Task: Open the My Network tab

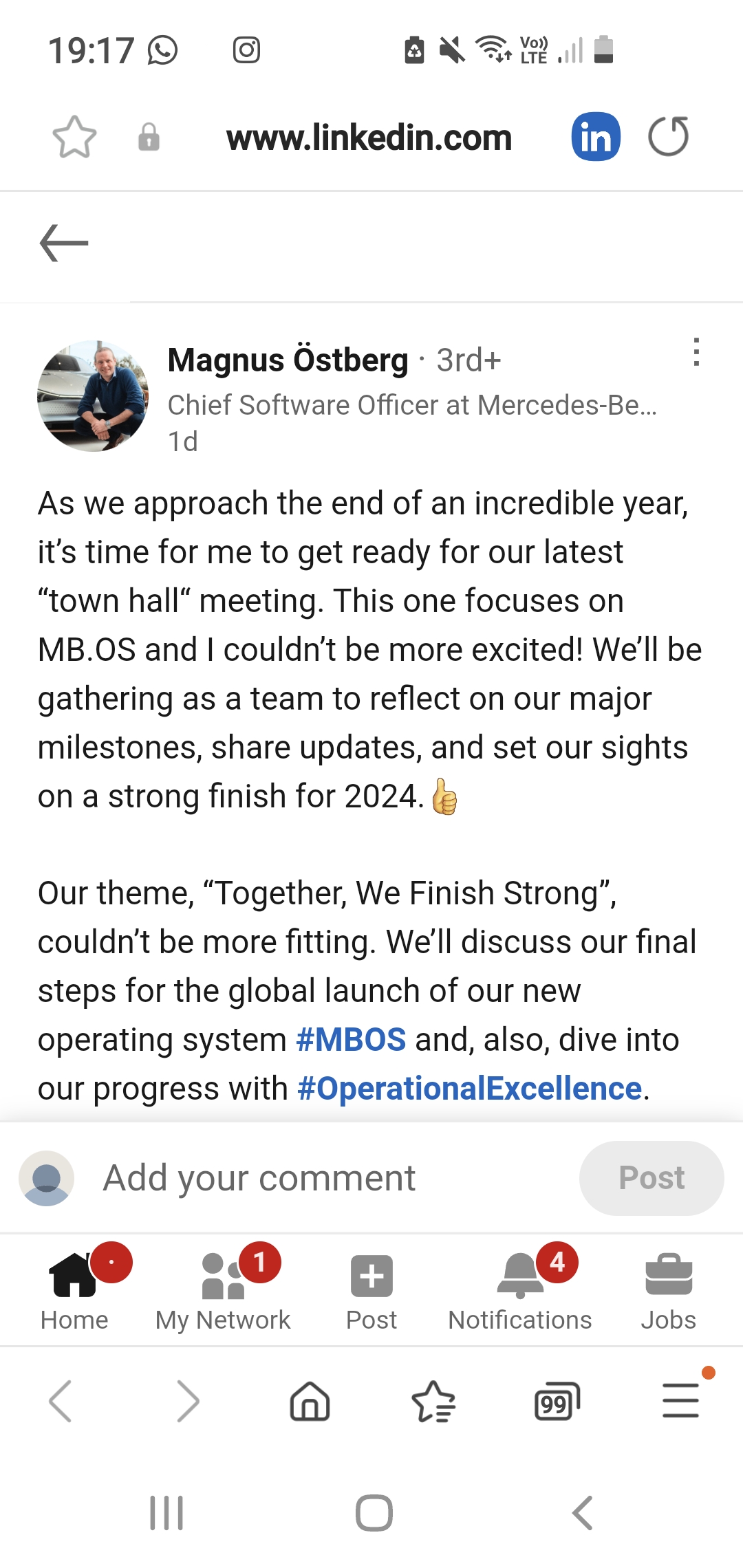Action: point(223,1289)
